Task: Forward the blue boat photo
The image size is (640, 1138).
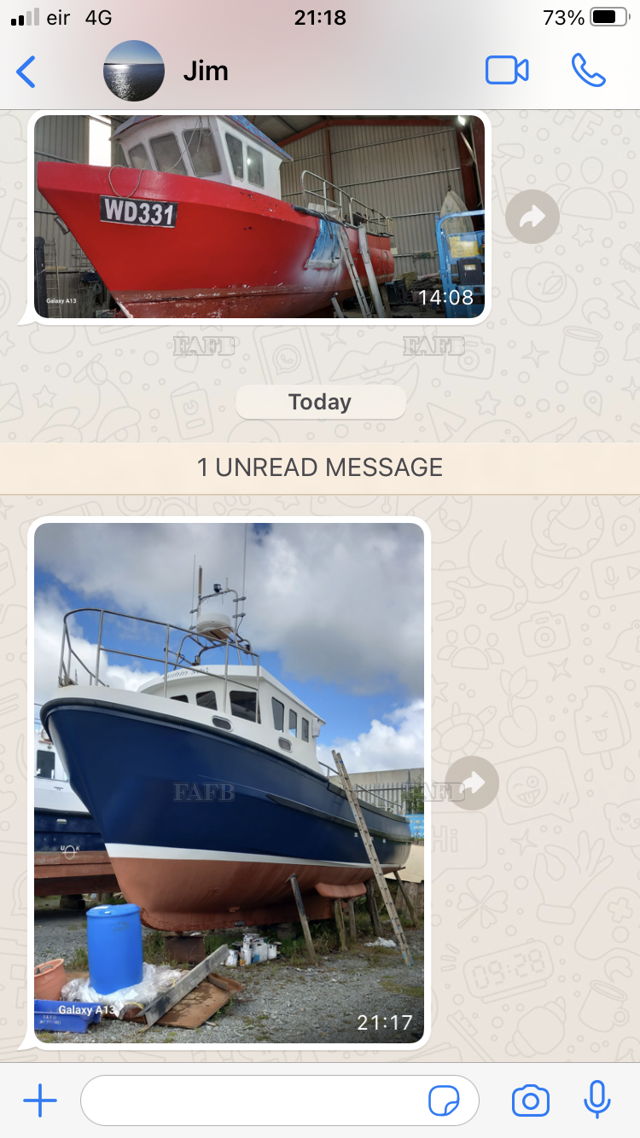Action: [472, 782]
